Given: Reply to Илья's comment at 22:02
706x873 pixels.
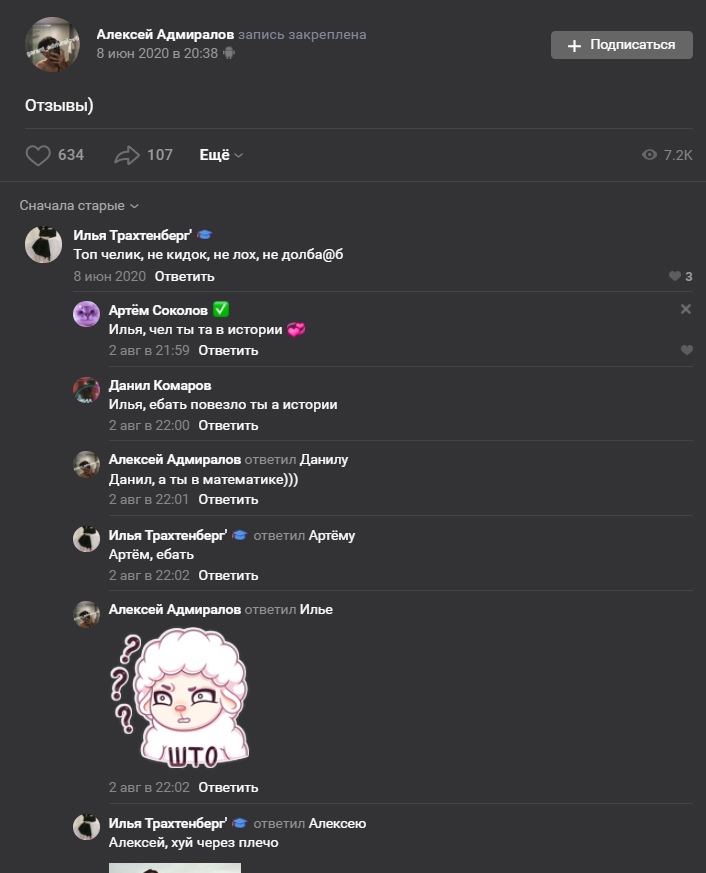Looking at the screenshot, I should coord(228,575).
